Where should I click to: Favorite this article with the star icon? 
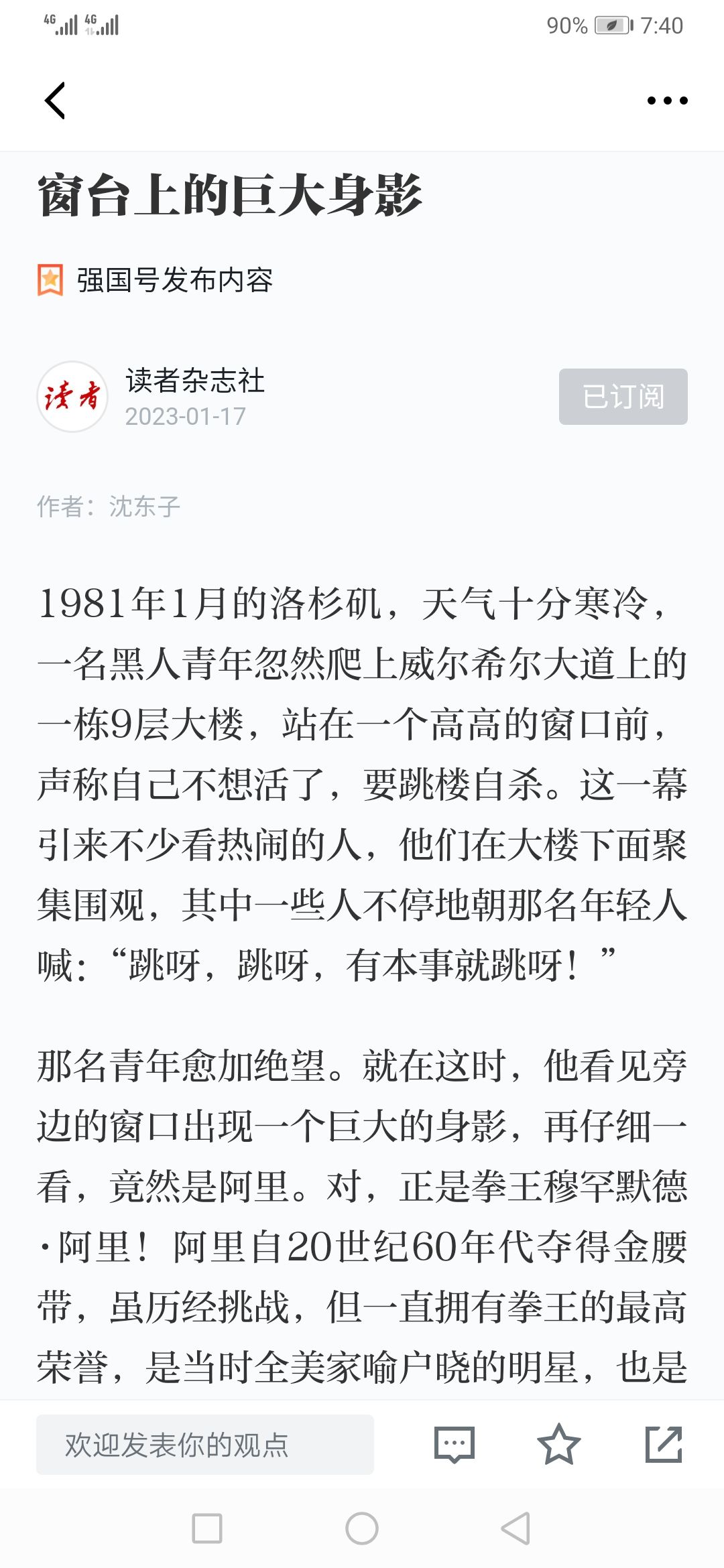pyautogui.click(x=558, y=1445)
